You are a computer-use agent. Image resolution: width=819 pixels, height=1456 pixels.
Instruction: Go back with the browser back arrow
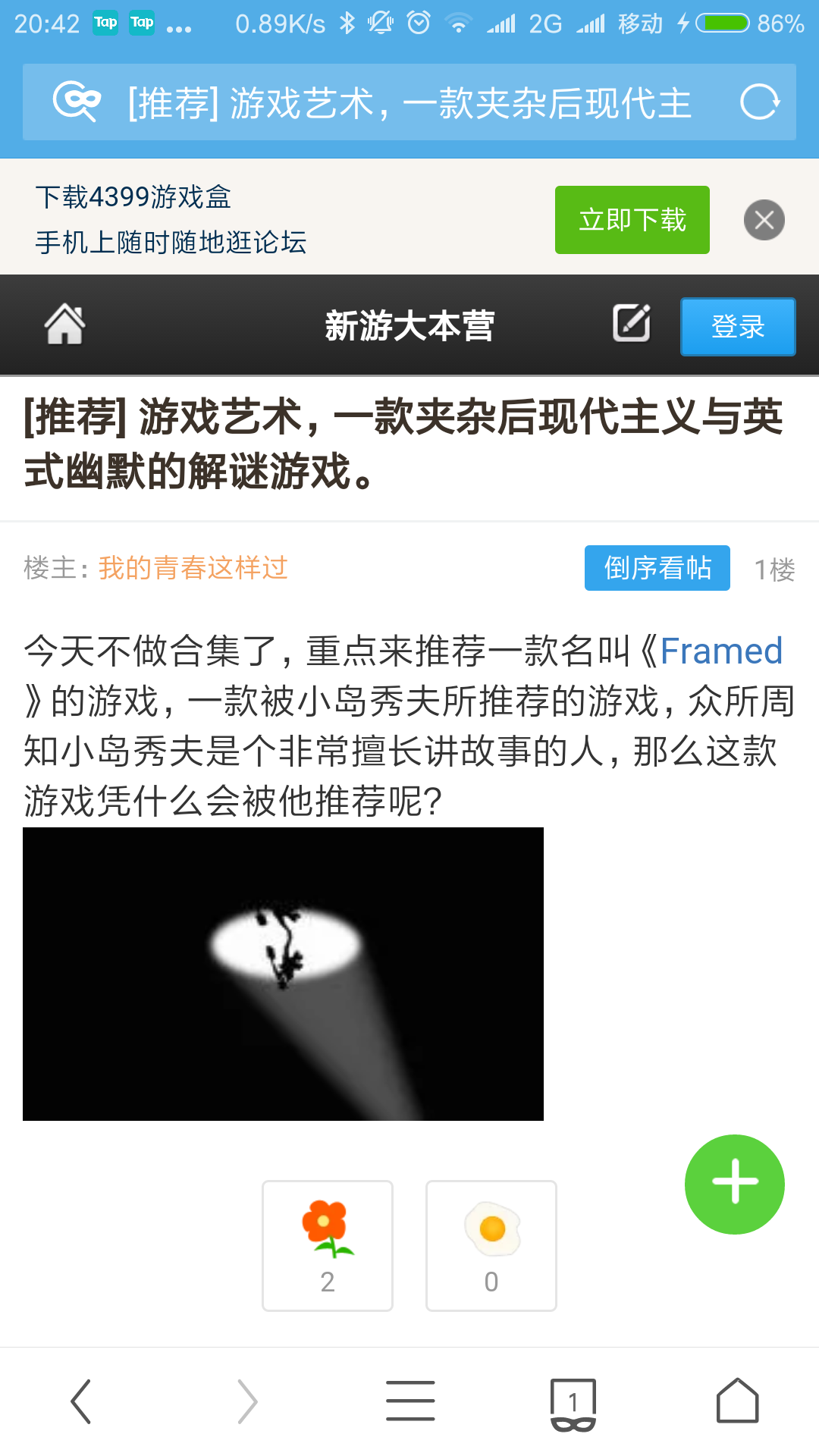click(81, 1401)
